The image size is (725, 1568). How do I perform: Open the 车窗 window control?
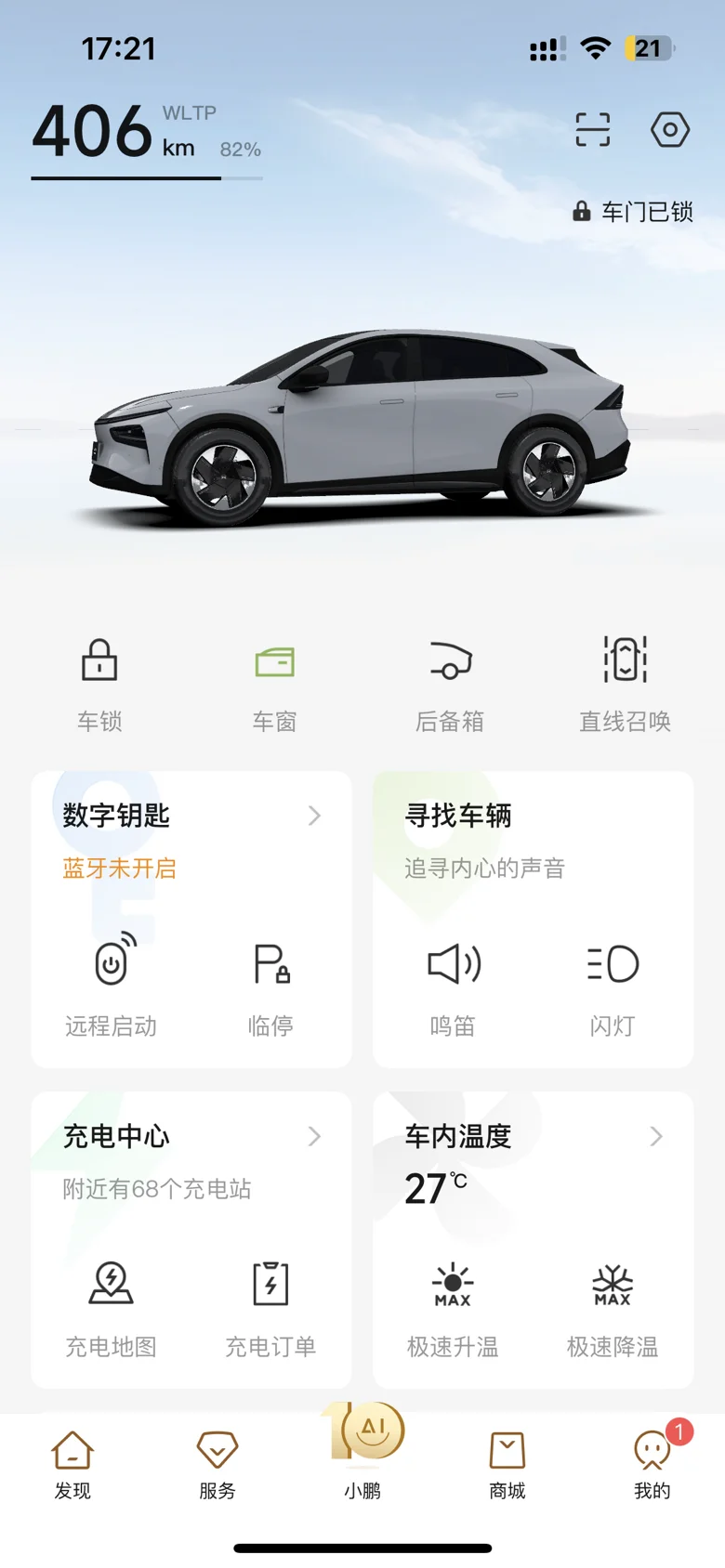[274, 682]
